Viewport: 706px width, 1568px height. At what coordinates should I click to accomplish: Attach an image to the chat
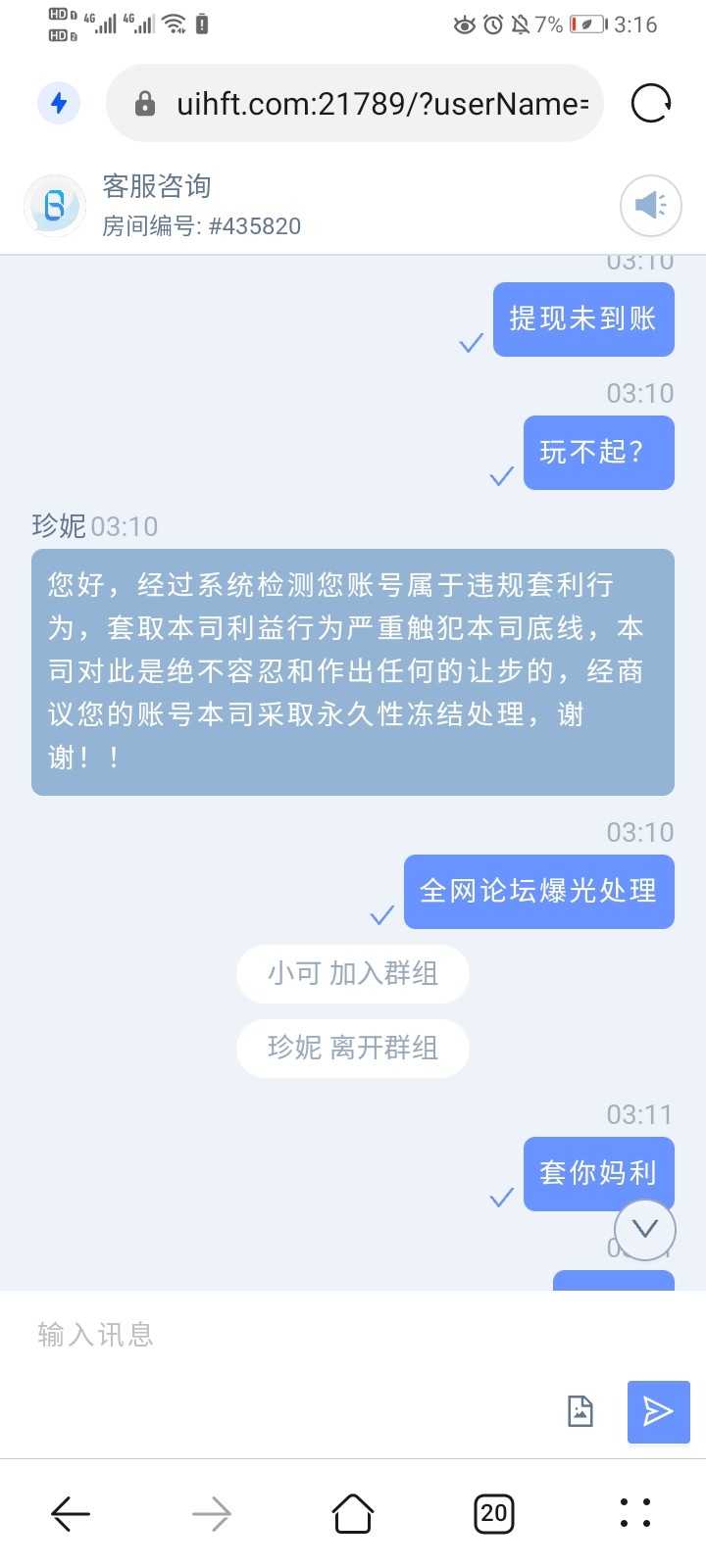(580, 1411)
